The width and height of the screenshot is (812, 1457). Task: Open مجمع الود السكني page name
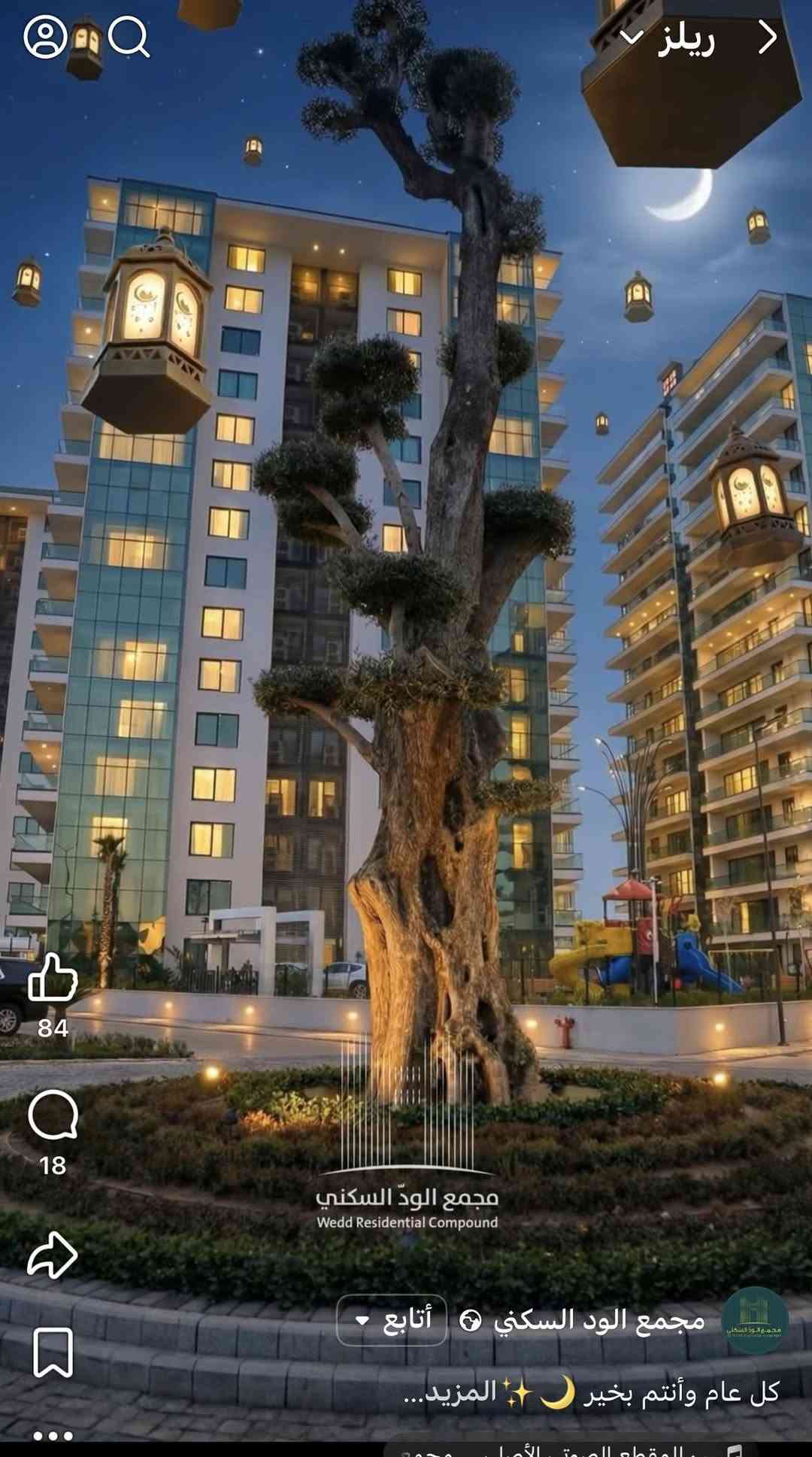pos(598,1320)
